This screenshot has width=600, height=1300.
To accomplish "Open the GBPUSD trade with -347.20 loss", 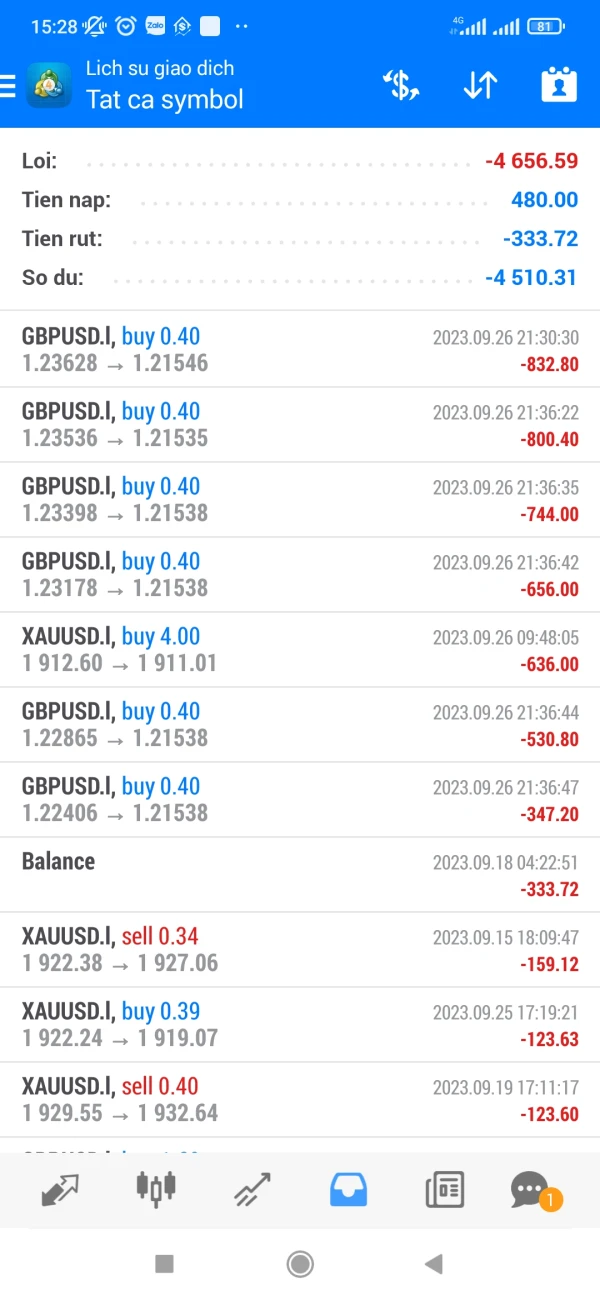I will (300, 800).
